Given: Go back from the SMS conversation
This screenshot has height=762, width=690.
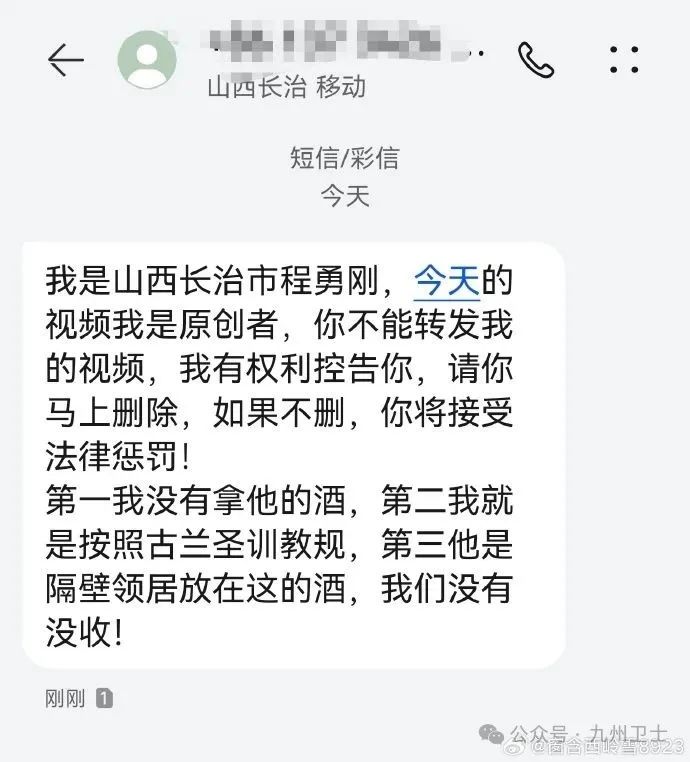Looking at the screenshot, I should (66, 61).
